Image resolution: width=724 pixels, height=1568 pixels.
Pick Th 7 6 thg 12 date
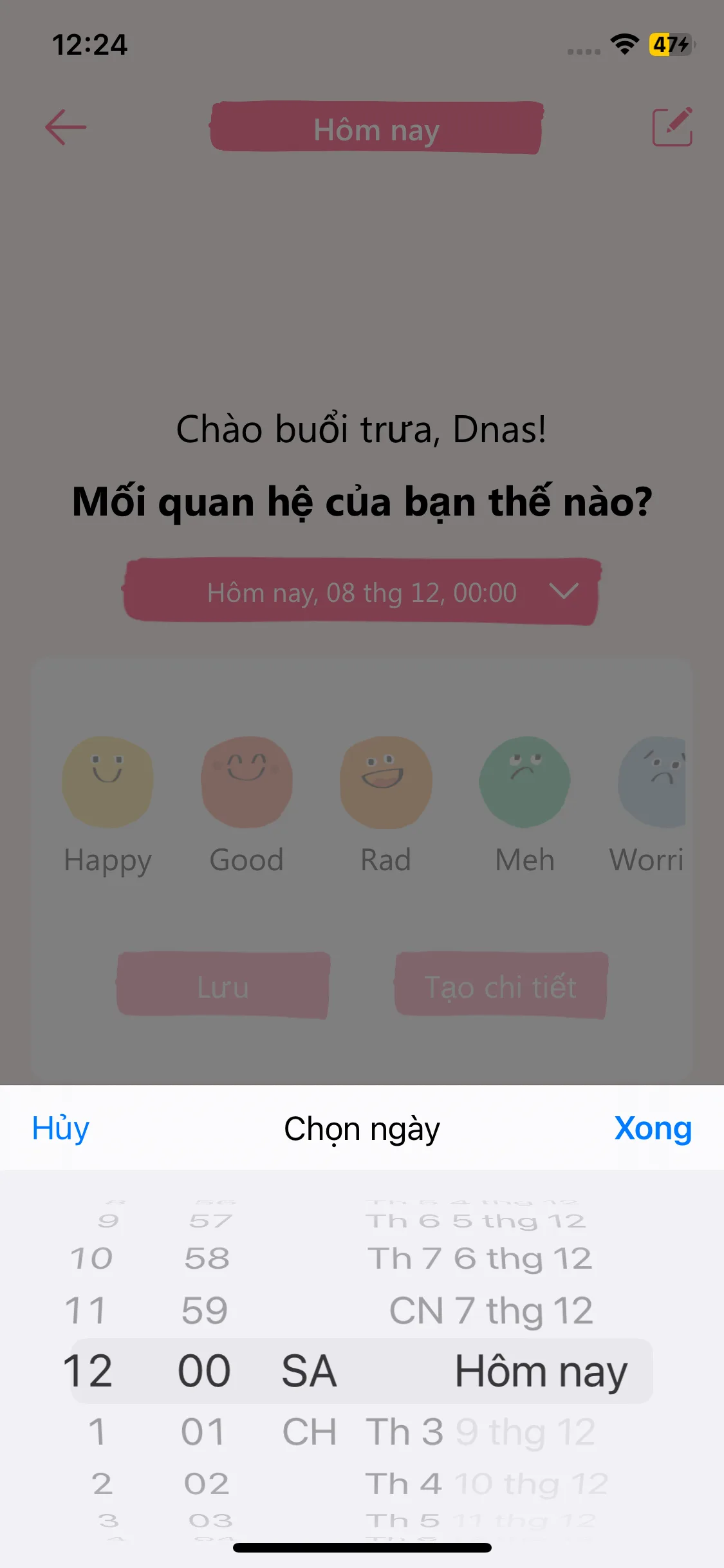pyautogui.click(x=479, y=1258)
